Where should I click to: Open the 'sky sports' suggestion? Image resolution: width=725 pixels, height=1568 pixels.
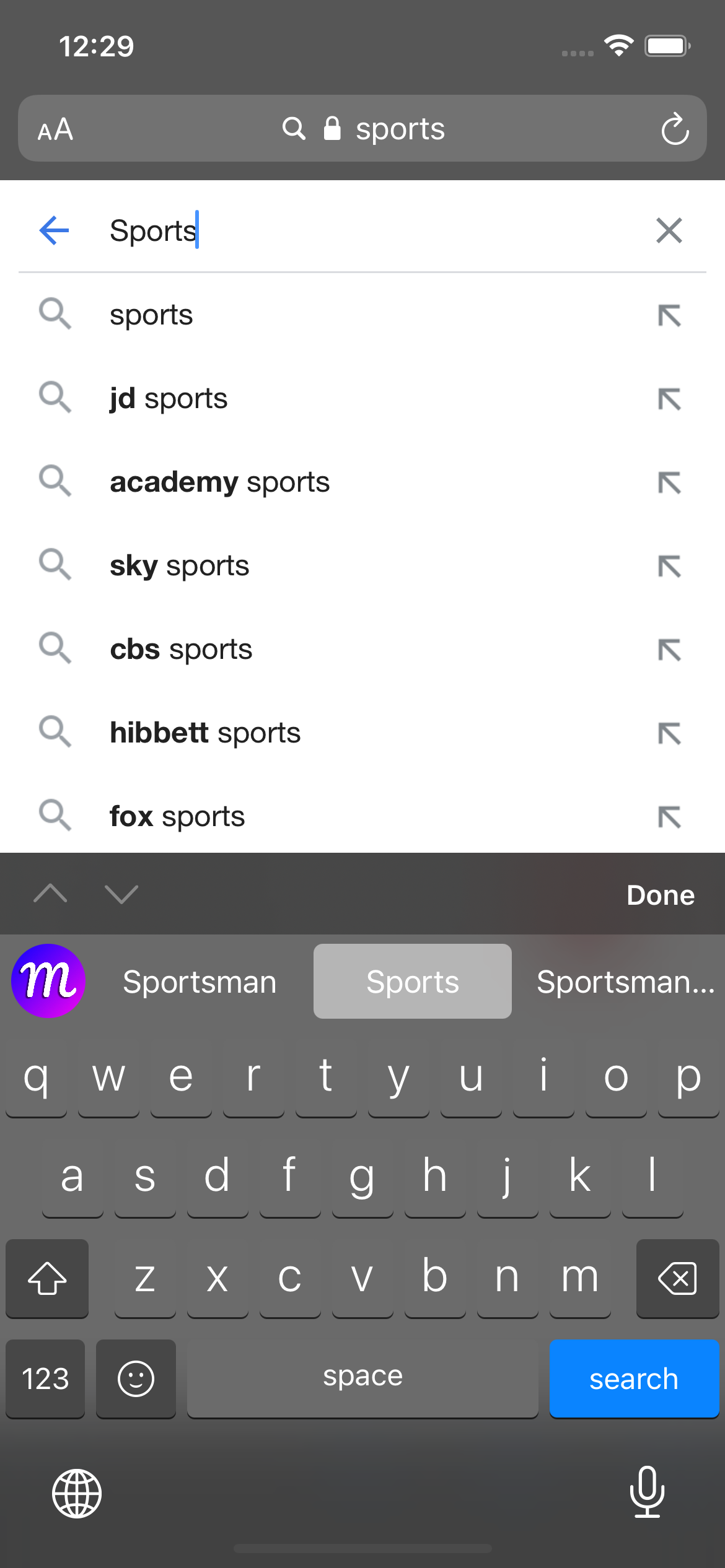179,565
